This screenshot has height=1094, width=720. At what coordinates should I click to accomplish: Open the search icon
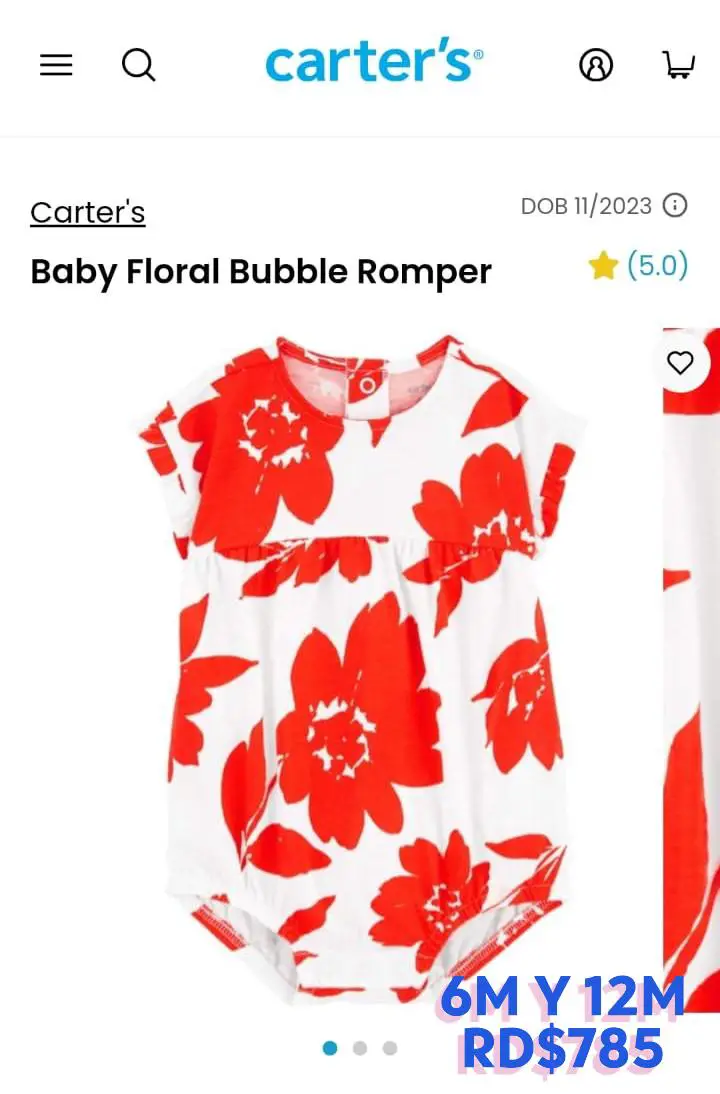[x=138, y=66]
